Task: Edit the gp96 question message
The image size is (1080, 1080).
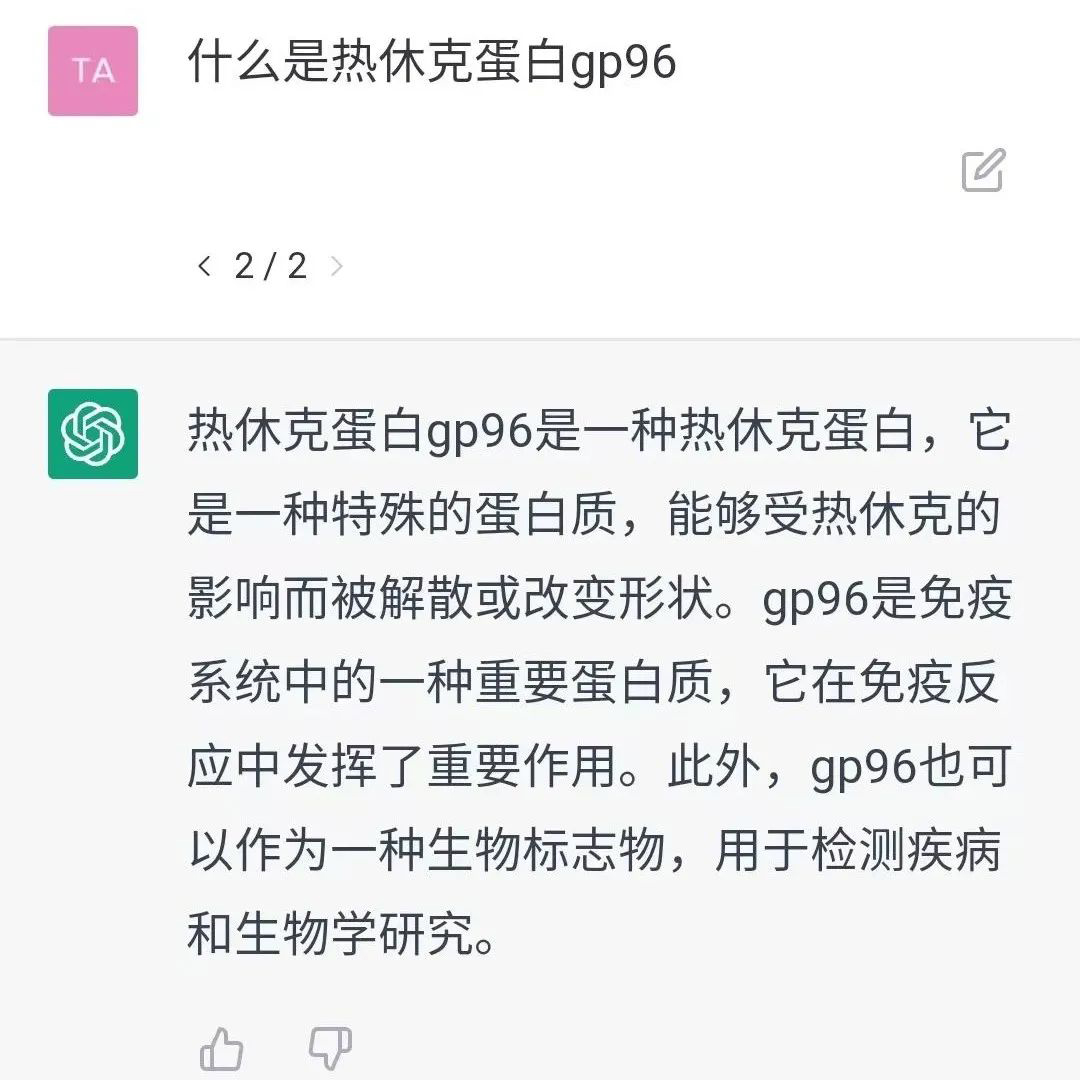Action: point(983,171)
